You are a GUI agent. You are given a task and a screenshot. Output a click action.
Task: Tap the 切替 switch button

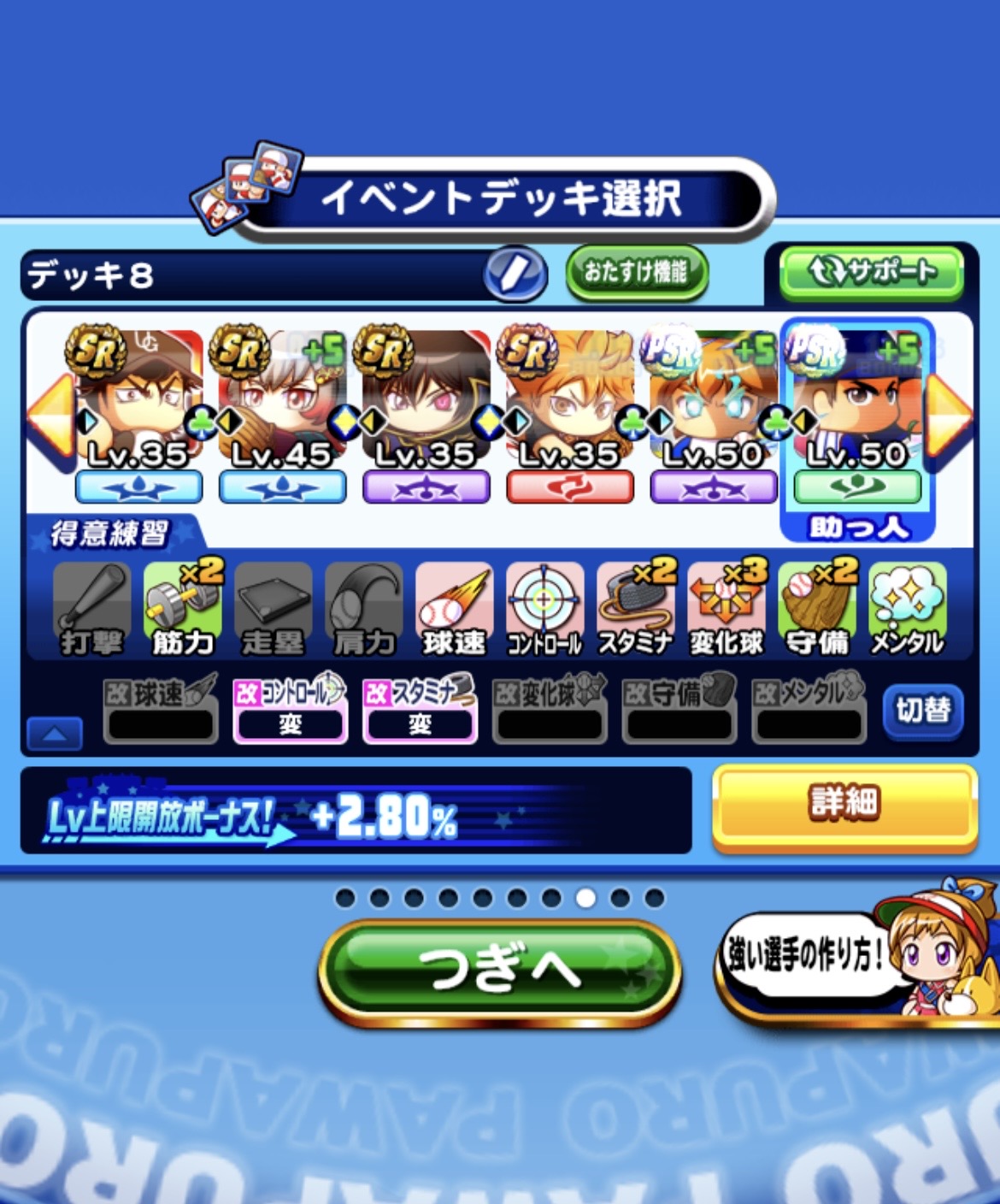coord(923,710)
